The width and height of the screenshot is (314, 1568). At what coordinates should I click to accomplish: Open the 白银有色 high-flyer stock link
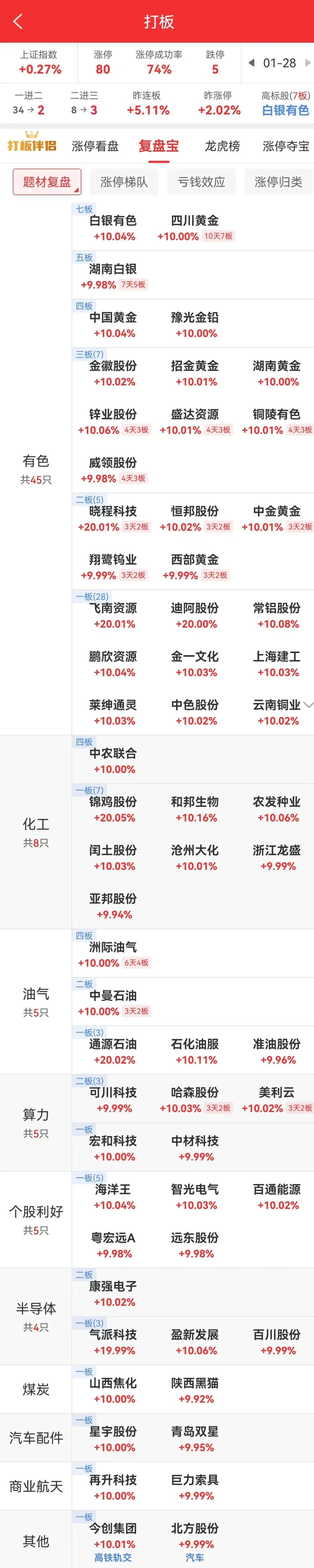(x=285, y=110)
